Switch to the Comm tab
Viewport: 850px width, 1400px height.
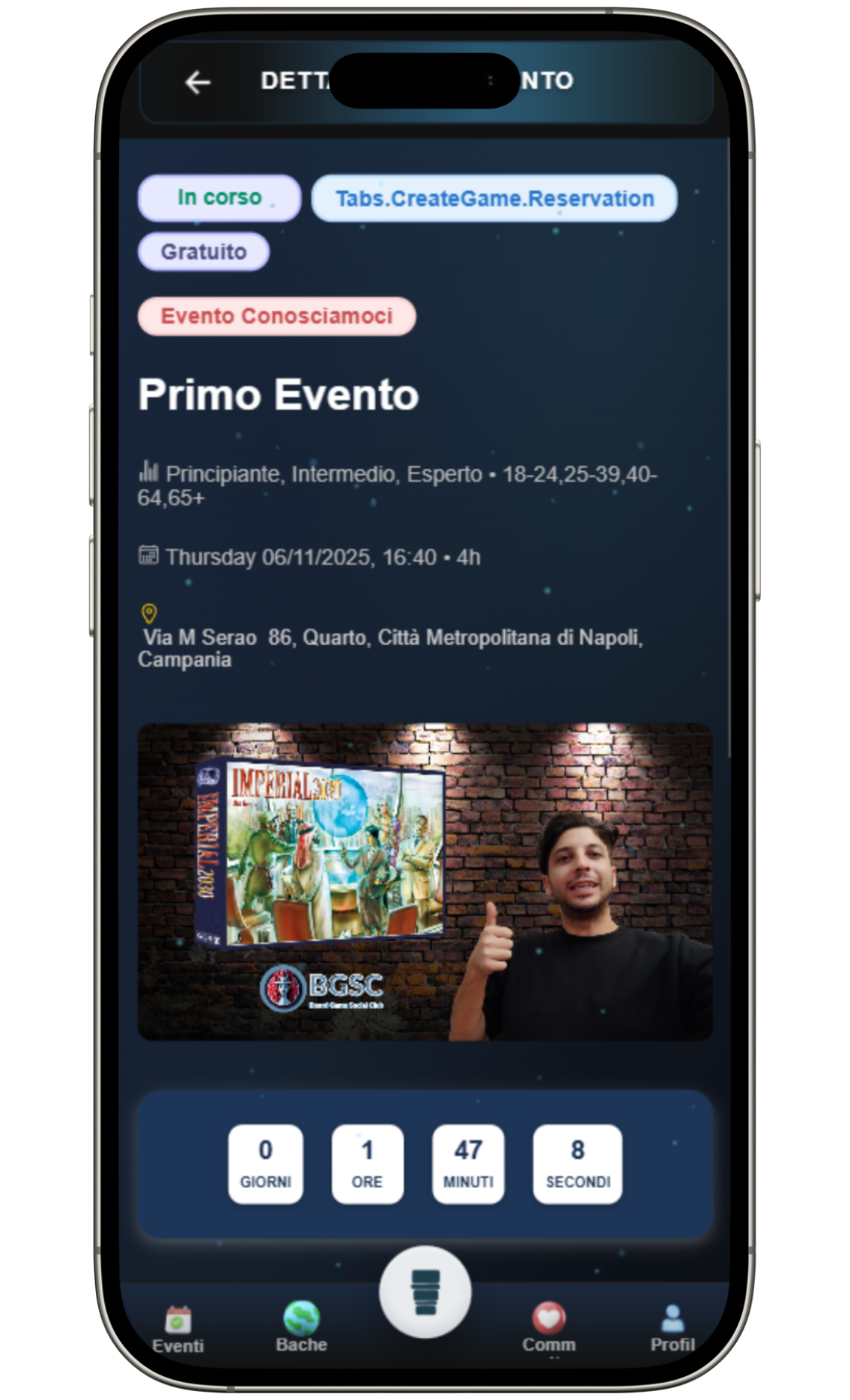click(549, 1328)
